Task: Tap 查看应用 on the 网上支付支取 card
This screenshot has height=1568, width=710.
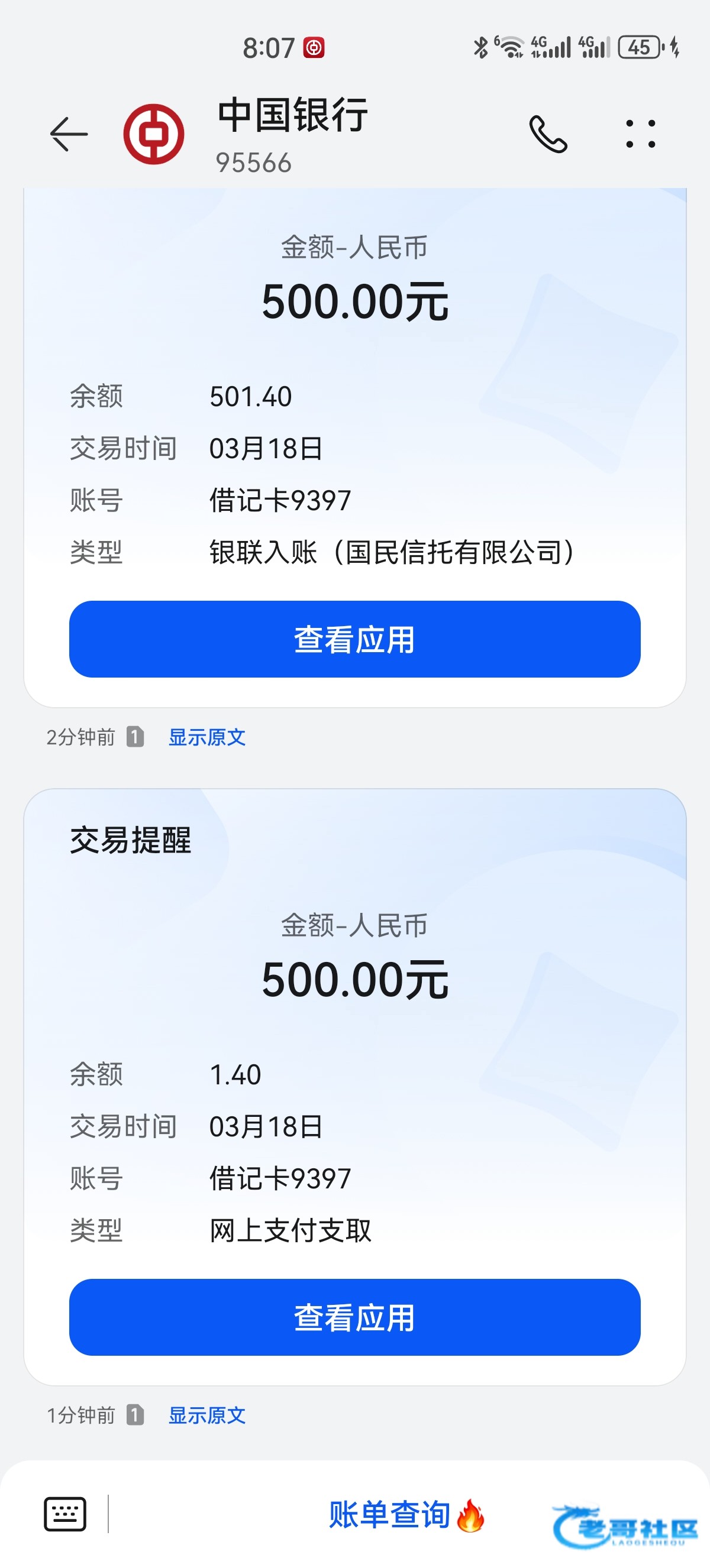Action: (354, 1317)
